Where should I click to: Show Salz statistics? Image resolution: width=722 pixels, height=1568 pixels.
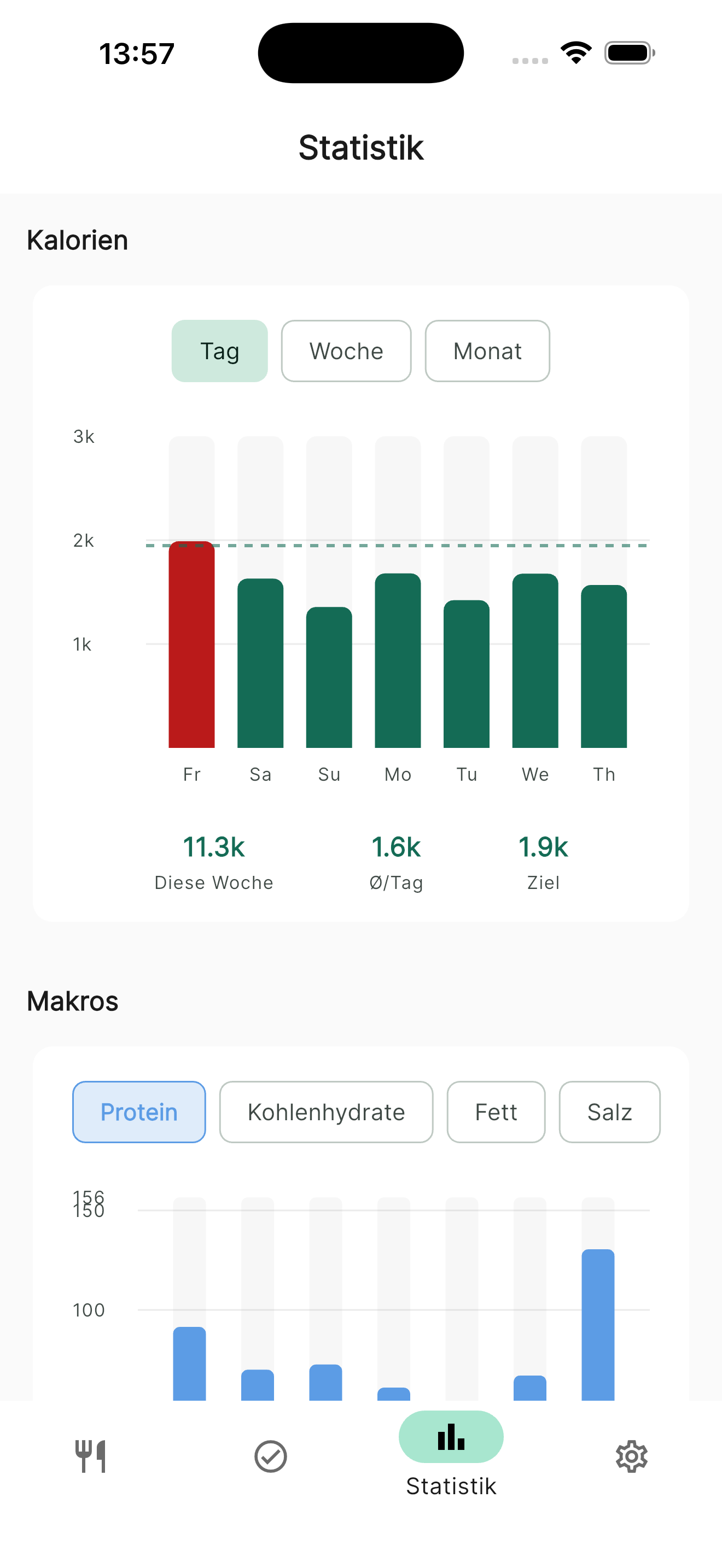[609, 1111]
